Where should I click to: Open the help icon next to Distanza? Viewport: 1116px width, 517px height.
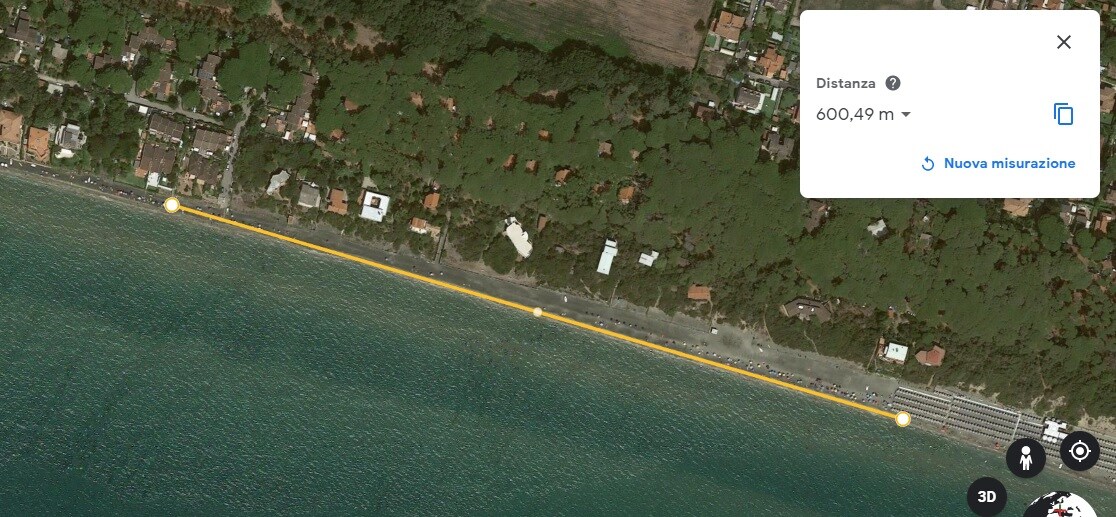coord(893,84)
